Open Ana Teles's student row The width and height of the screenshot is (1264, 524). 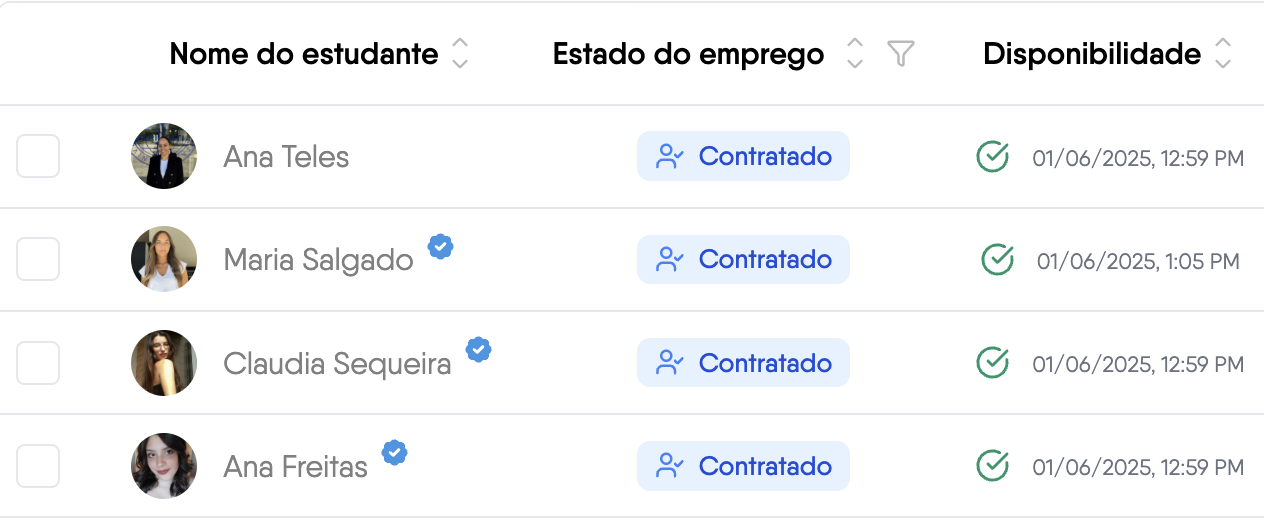[286, 157]
